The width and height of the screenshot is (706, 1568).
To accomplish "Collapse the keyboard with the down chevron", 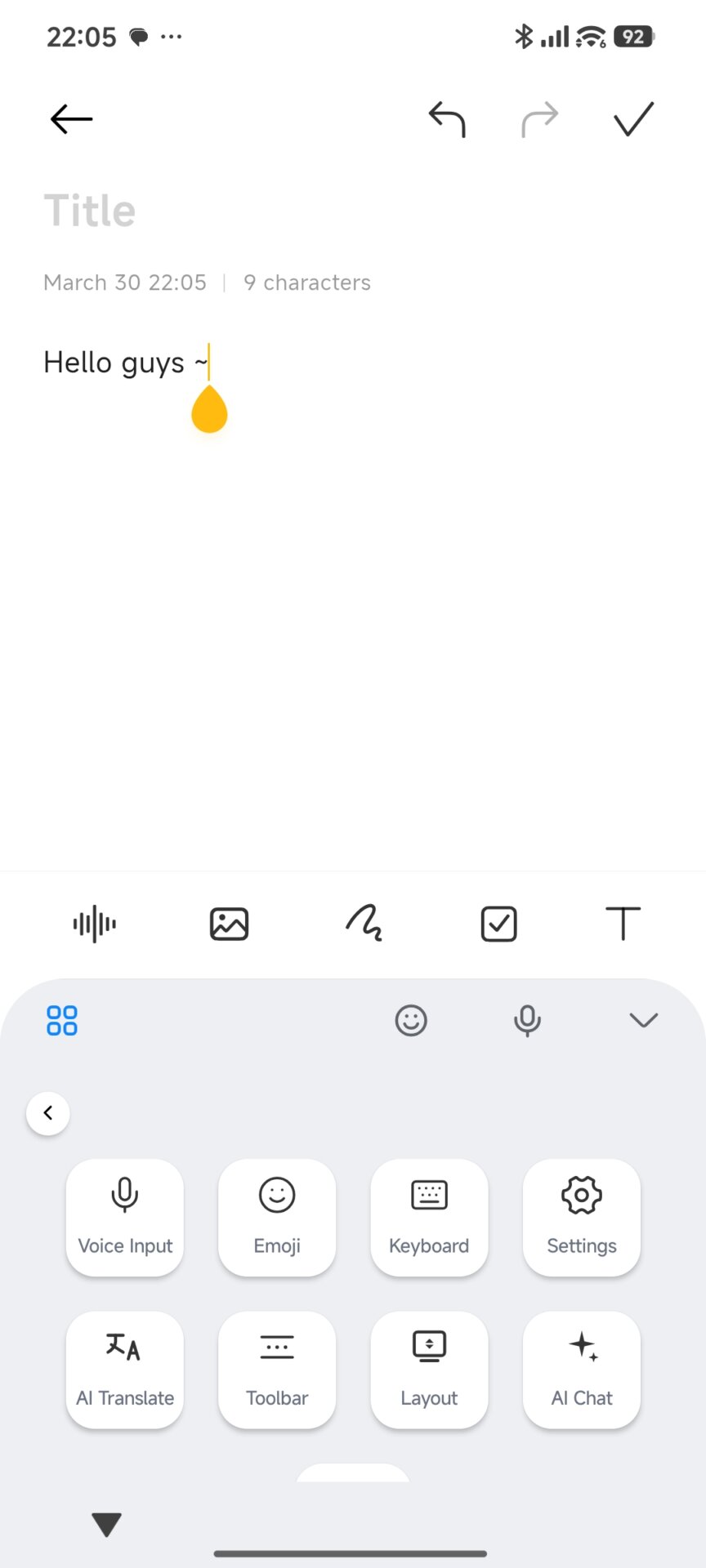I will pos(644,1020).
